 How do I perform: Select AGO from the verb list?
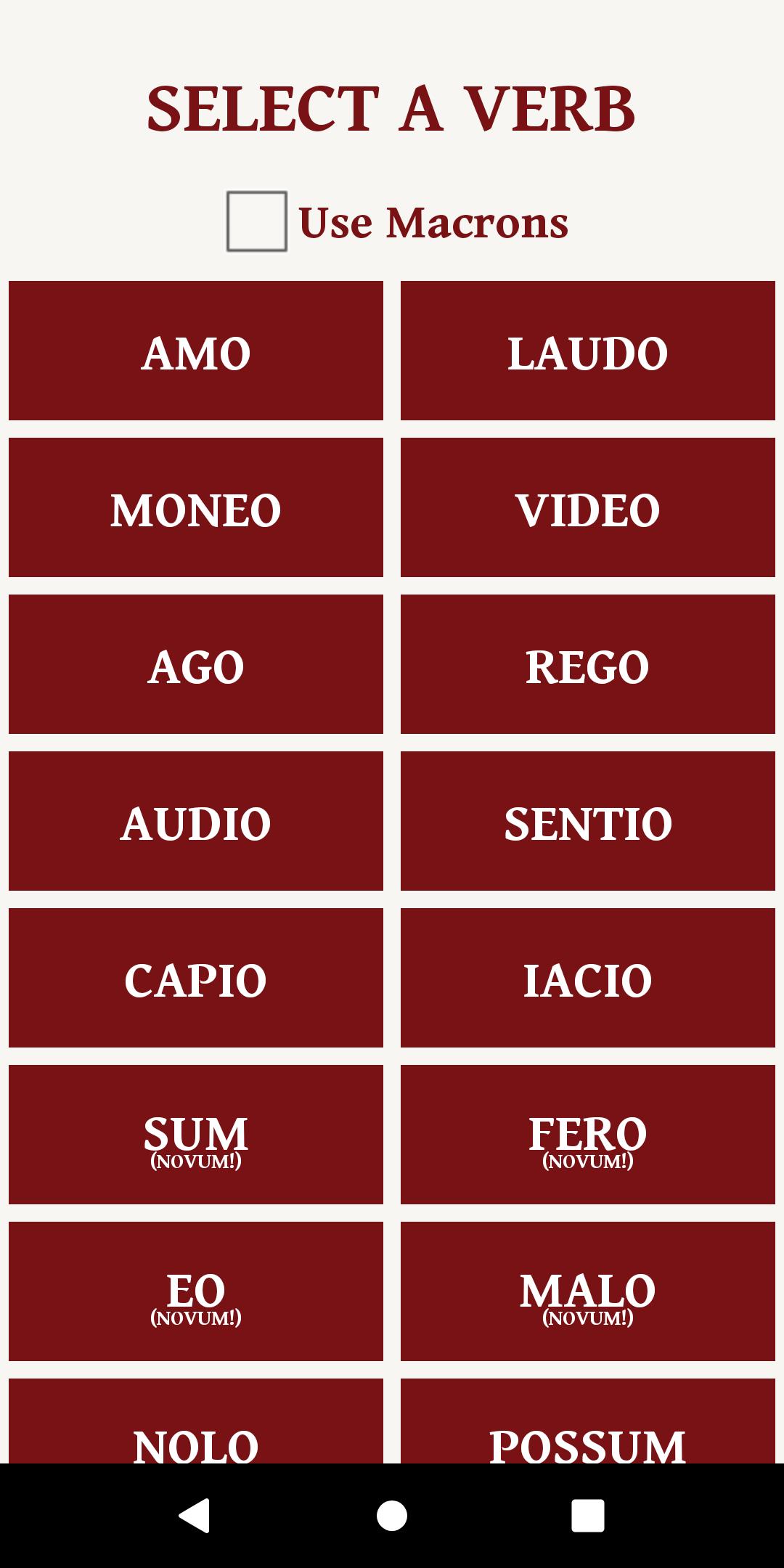[196, 664]
